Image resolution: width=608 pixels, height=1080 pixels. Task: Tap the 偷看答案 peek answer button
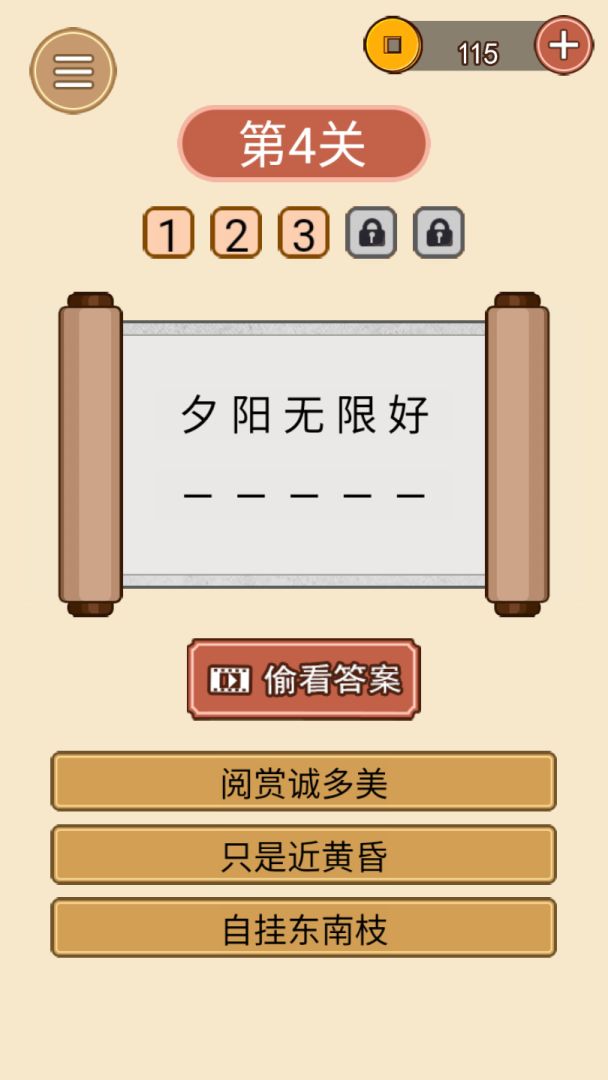point(304,680)
